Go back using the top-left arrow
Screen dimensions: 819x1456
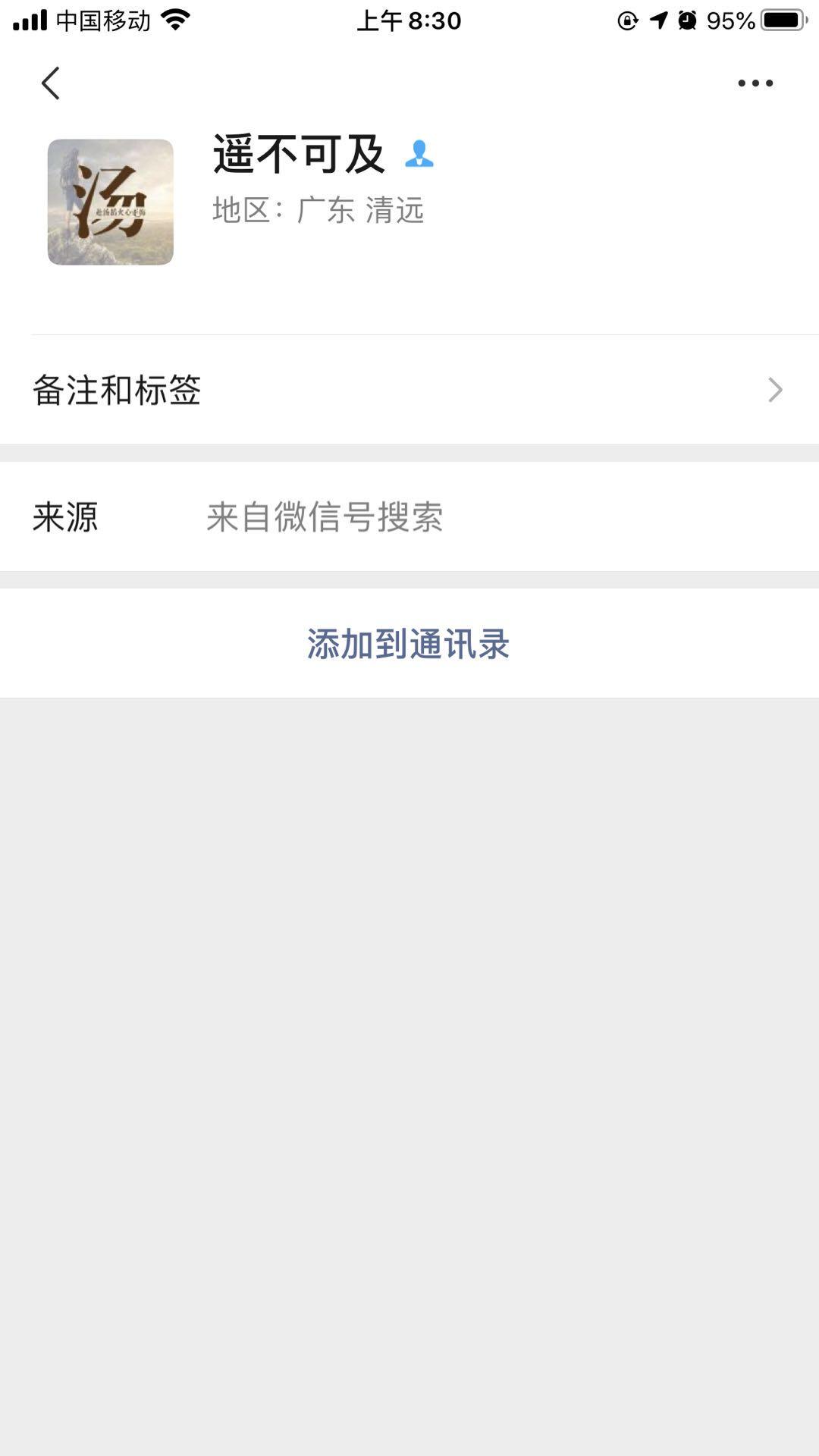coord(51,83)
